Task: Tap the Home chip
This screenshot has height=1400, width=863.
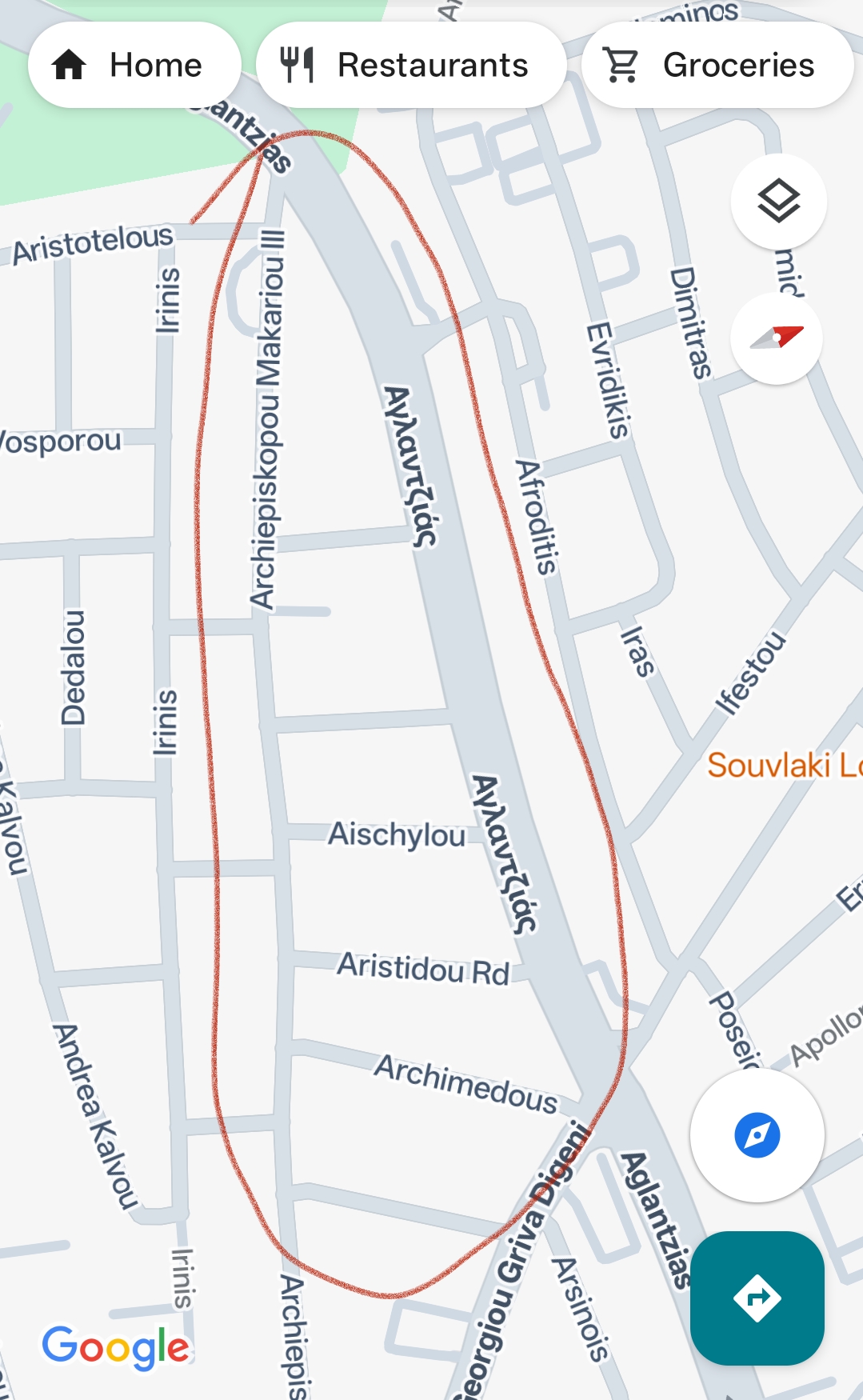Action: (134, 65)
